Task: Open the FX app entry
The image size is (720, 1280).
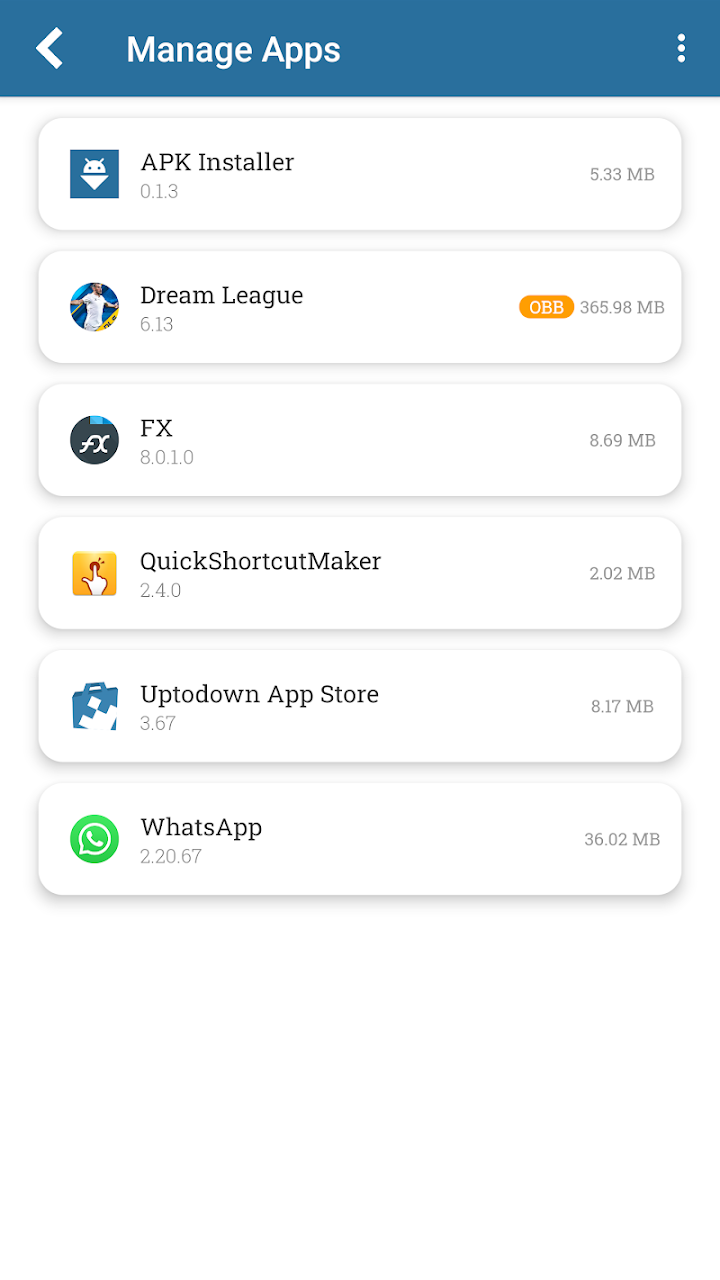Action: (x=360, y=439)
